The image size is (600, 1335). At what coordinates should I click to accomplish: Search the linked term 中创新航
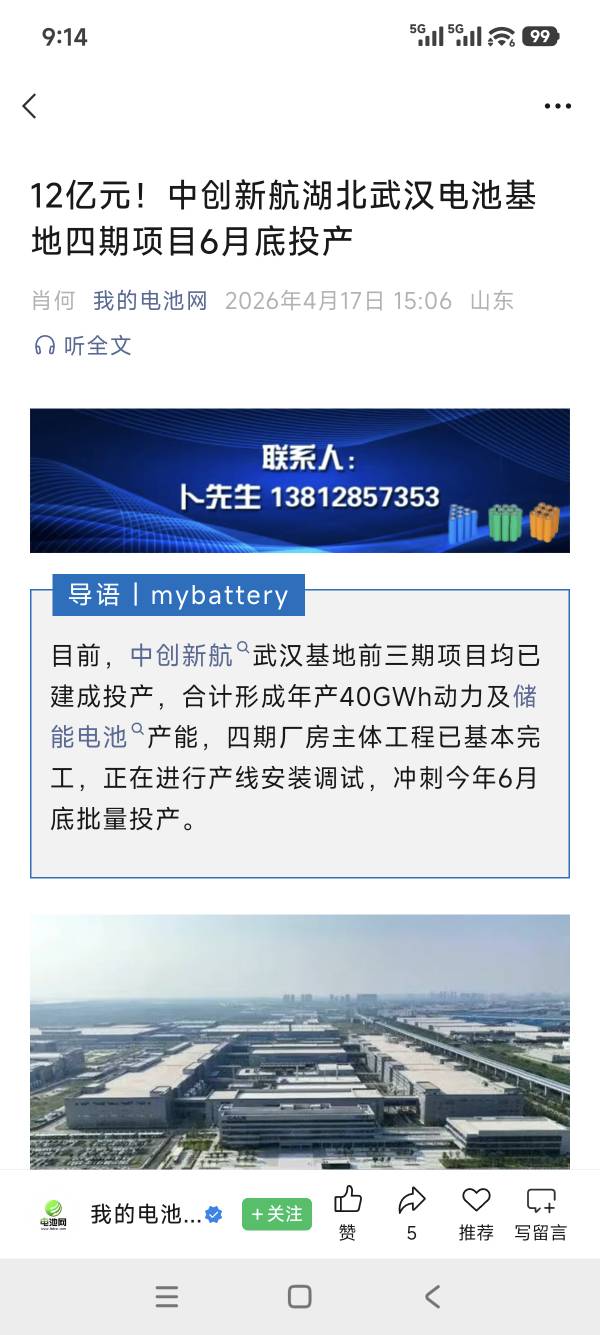[x=182, y=656]
